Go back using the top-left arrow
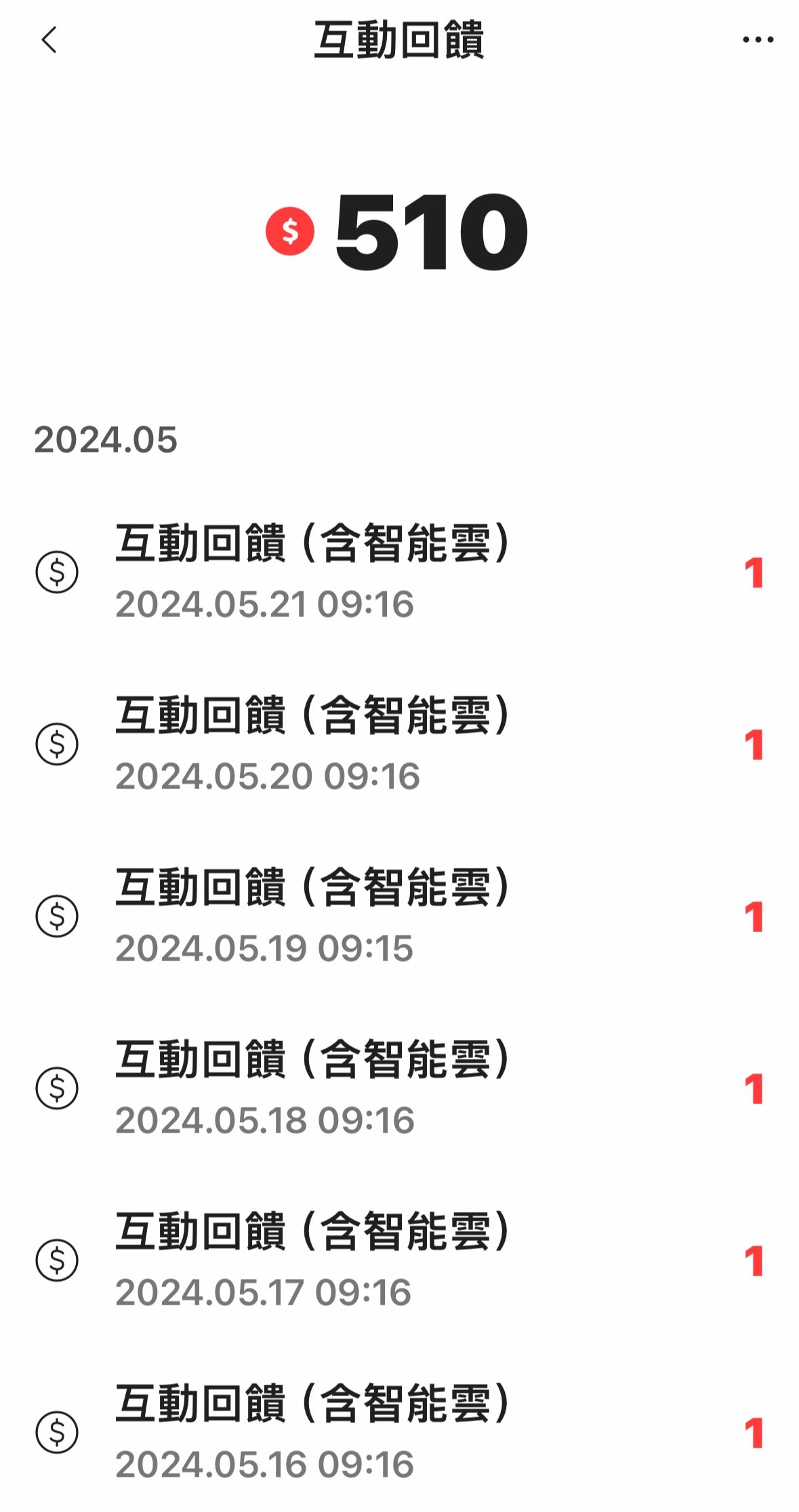799x1512 pixels. (49, 40)
